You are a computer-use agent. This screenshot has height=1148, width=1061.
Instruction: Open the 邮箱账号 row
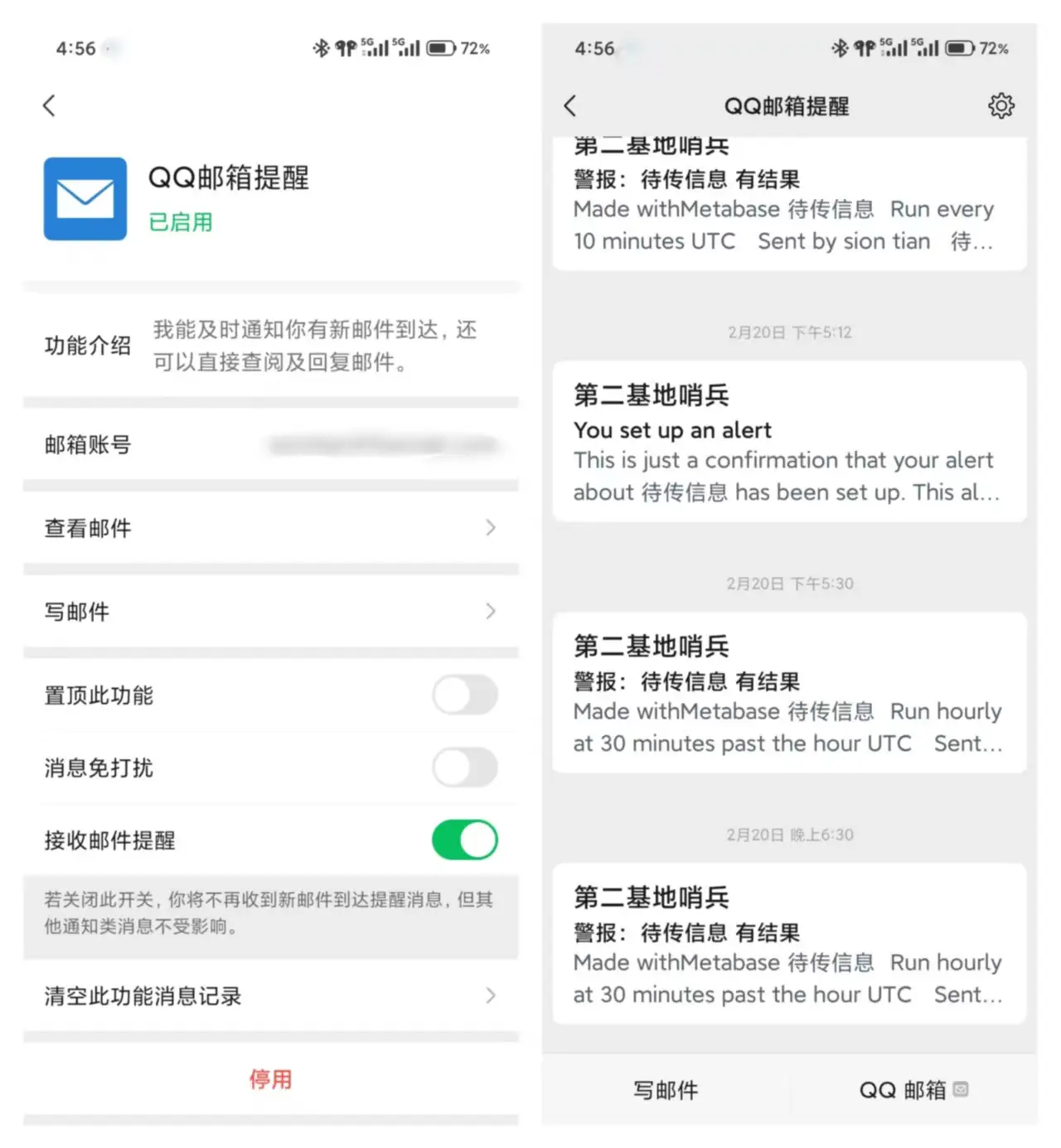270,445
